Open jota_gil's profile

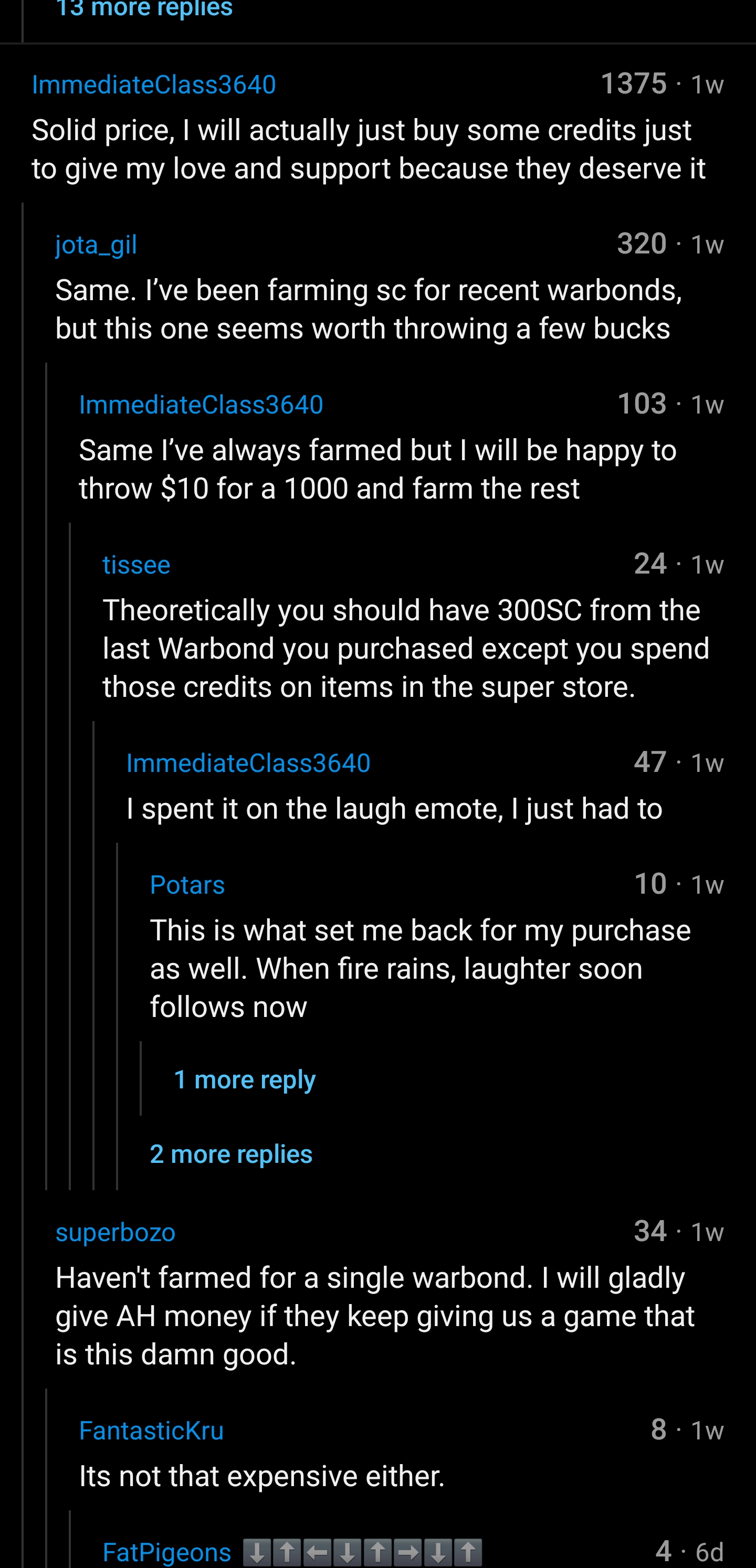[96, 245]
